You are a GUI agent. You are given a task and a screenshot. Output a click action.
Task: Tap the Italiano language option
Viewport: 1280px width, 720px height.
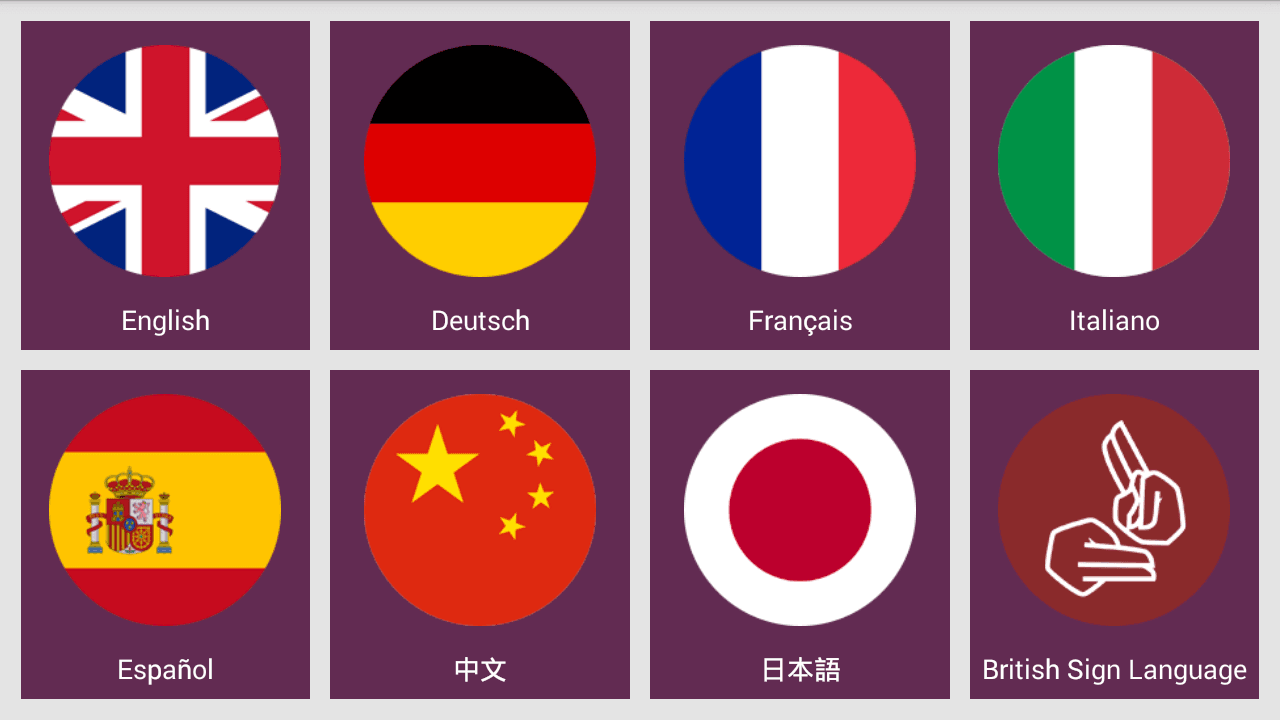(1114, 185)
